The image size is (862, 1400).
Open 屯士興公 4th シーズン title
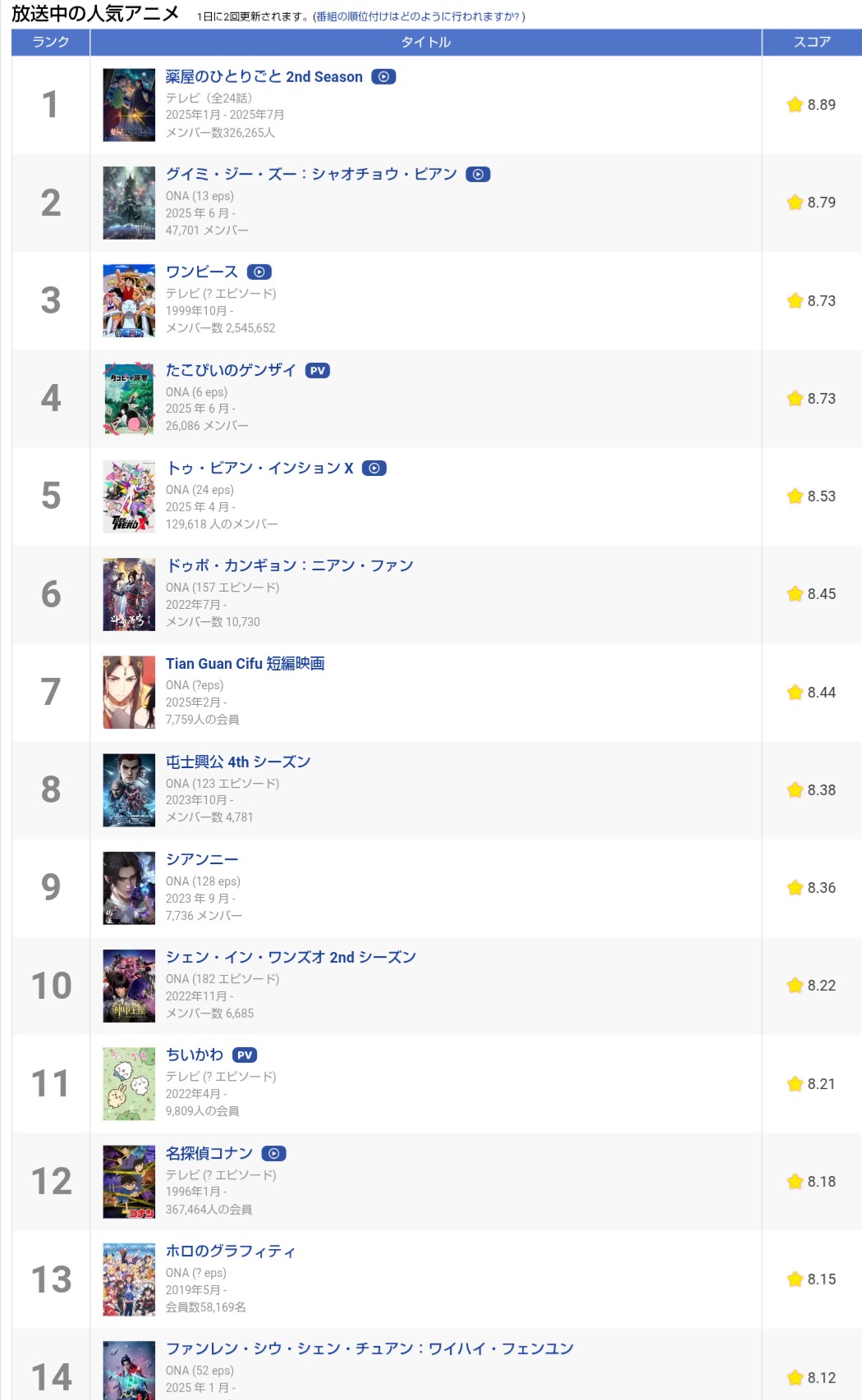pyautogui.click(x=238, y=762)
